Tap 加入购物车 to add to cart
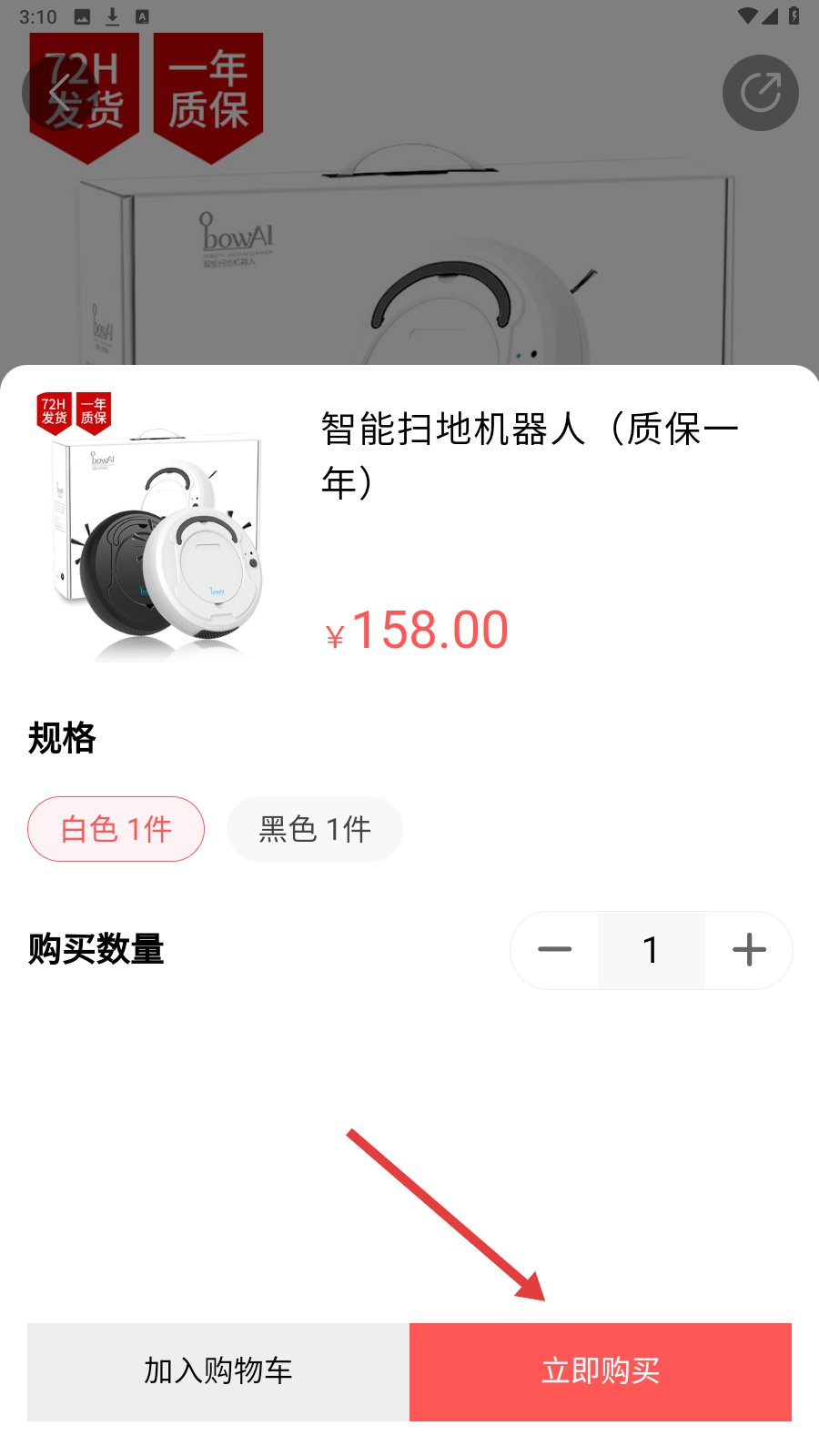The height and width of the screenshot is (1456, 819). [x=218, y=1371]
